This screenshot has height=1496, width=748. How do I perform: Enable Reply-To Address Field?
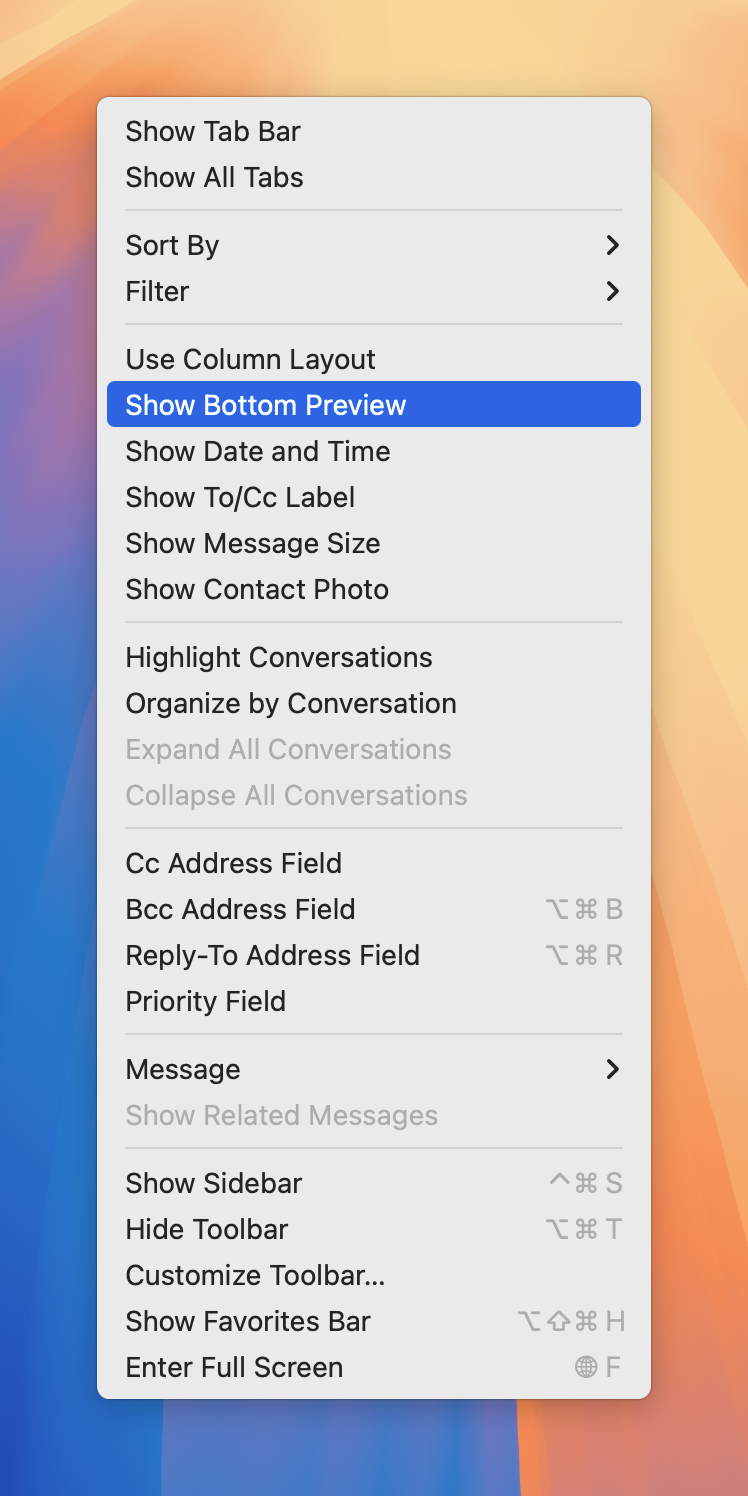tap(373, 955)
